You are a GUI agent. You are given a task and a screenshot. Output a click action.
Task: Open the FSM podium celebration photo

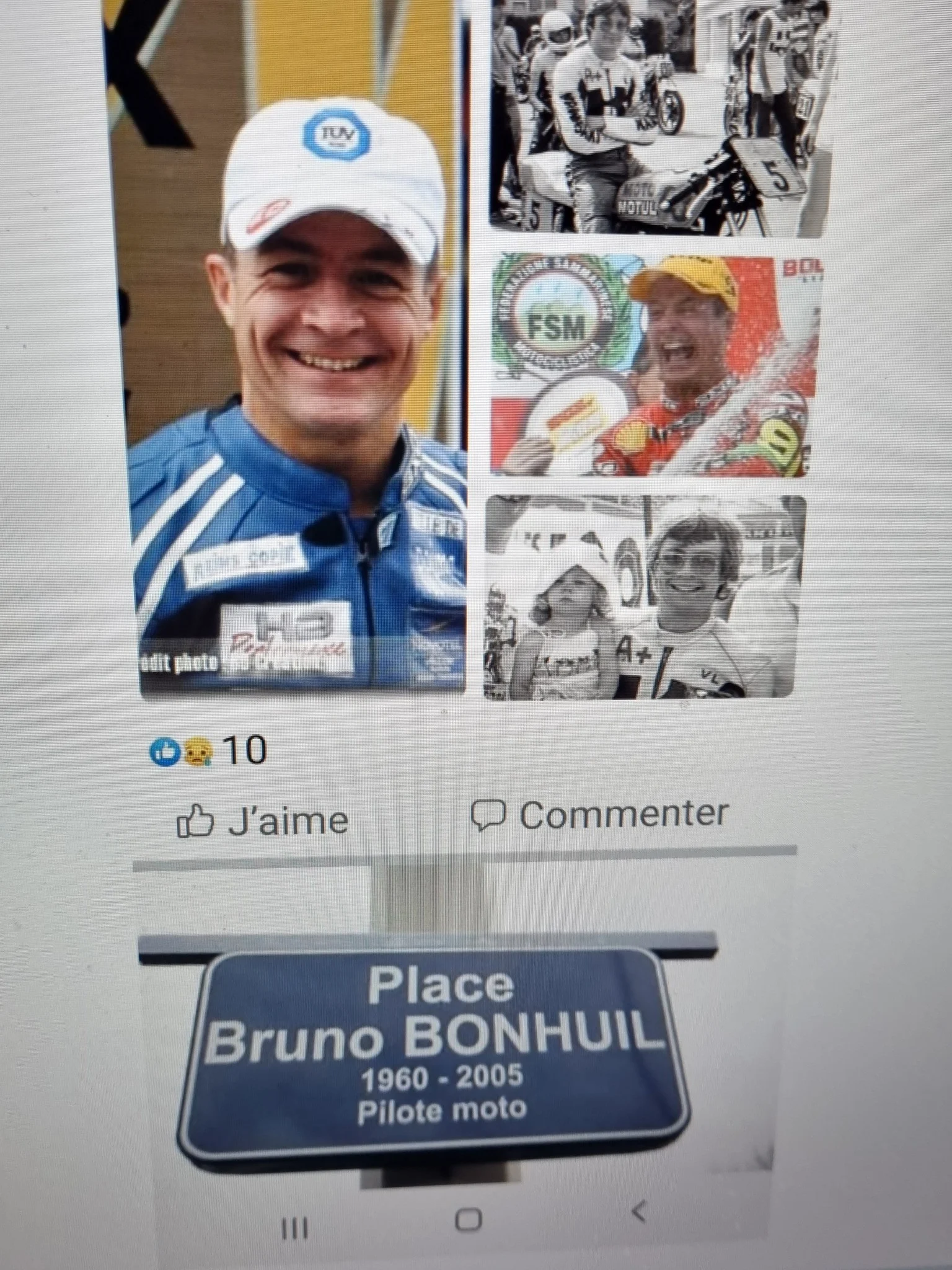[651, 366]
